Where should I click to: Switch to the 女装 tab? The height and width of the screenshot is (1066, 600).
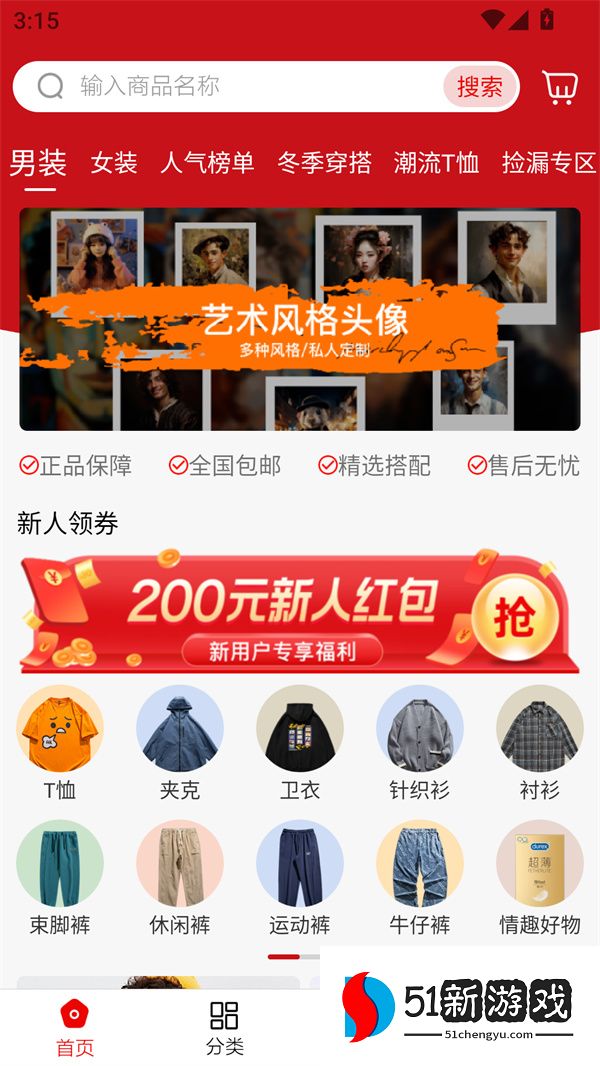point(114,163)
